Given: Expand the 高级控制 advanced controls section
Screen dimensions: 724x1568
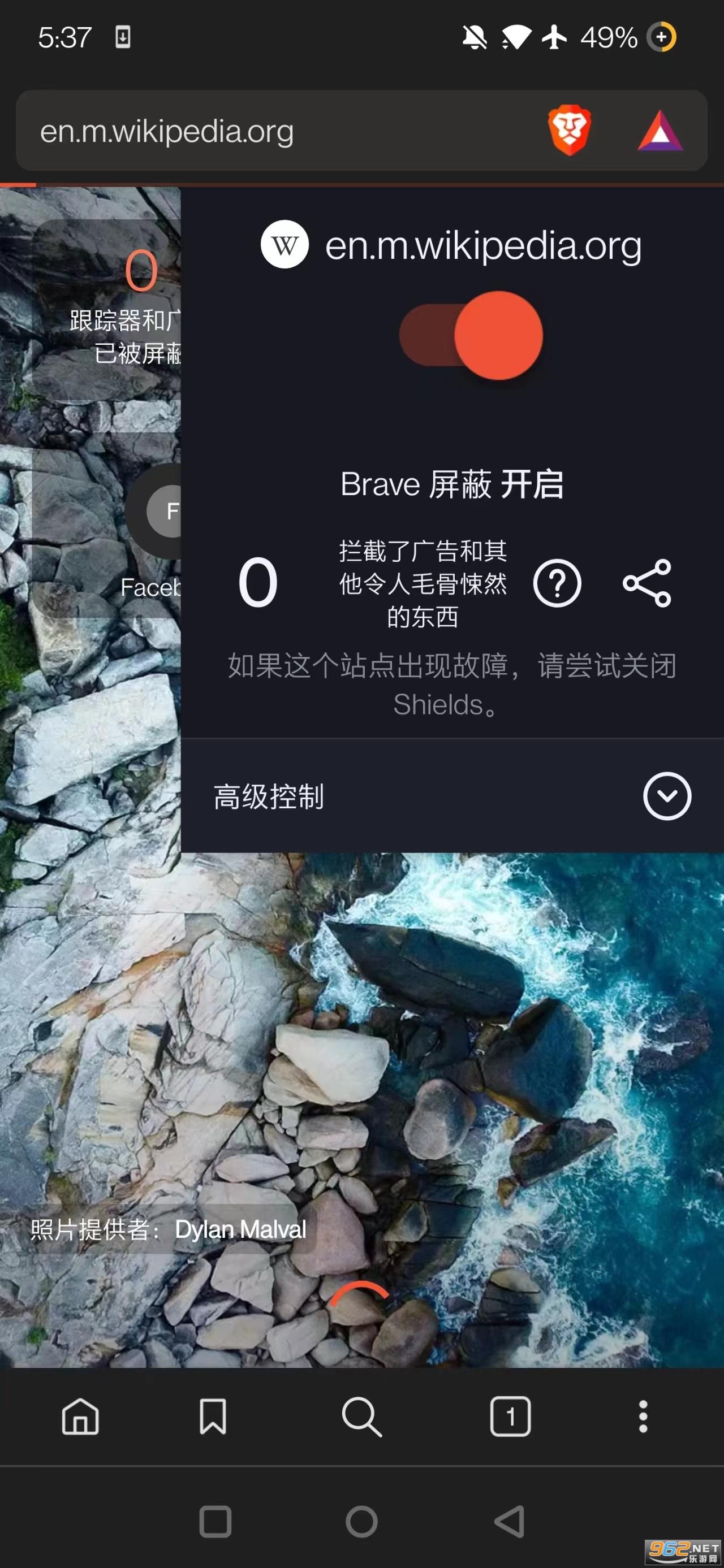Looking at the screenshot, I should click(667, 796).
